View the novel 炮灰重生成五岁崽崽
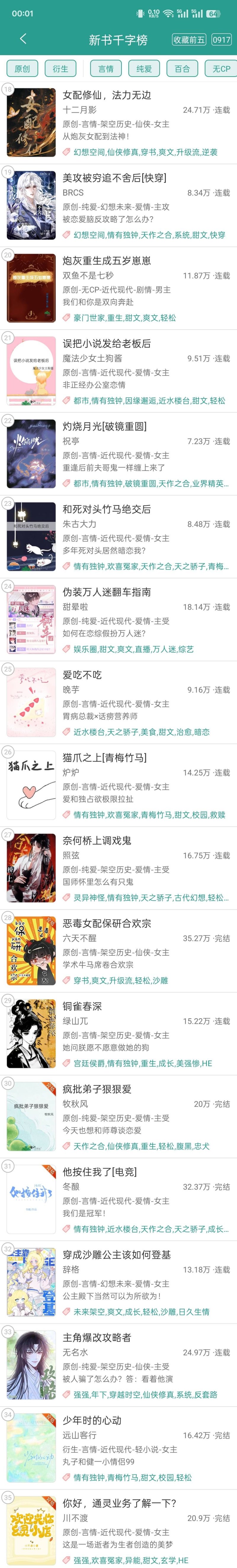Viewport: 237px width, 1568px height. [107, 260]
